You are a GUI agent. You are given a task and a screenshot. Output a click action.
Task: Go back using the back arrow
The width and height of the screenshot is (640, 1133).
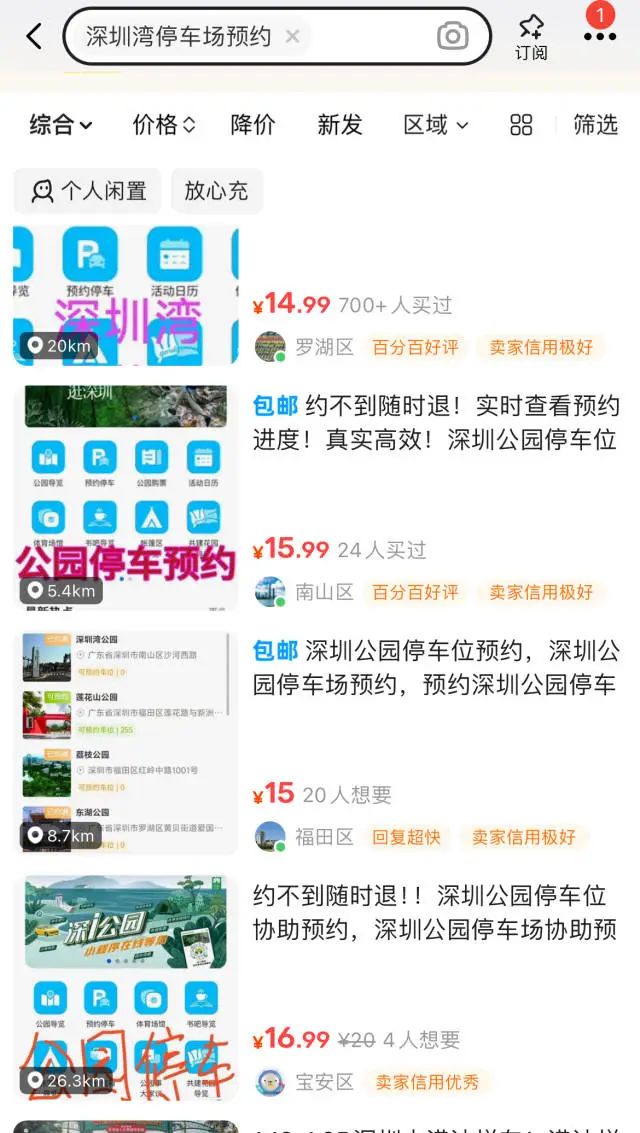pyautogui.click(x=34, y=37)
